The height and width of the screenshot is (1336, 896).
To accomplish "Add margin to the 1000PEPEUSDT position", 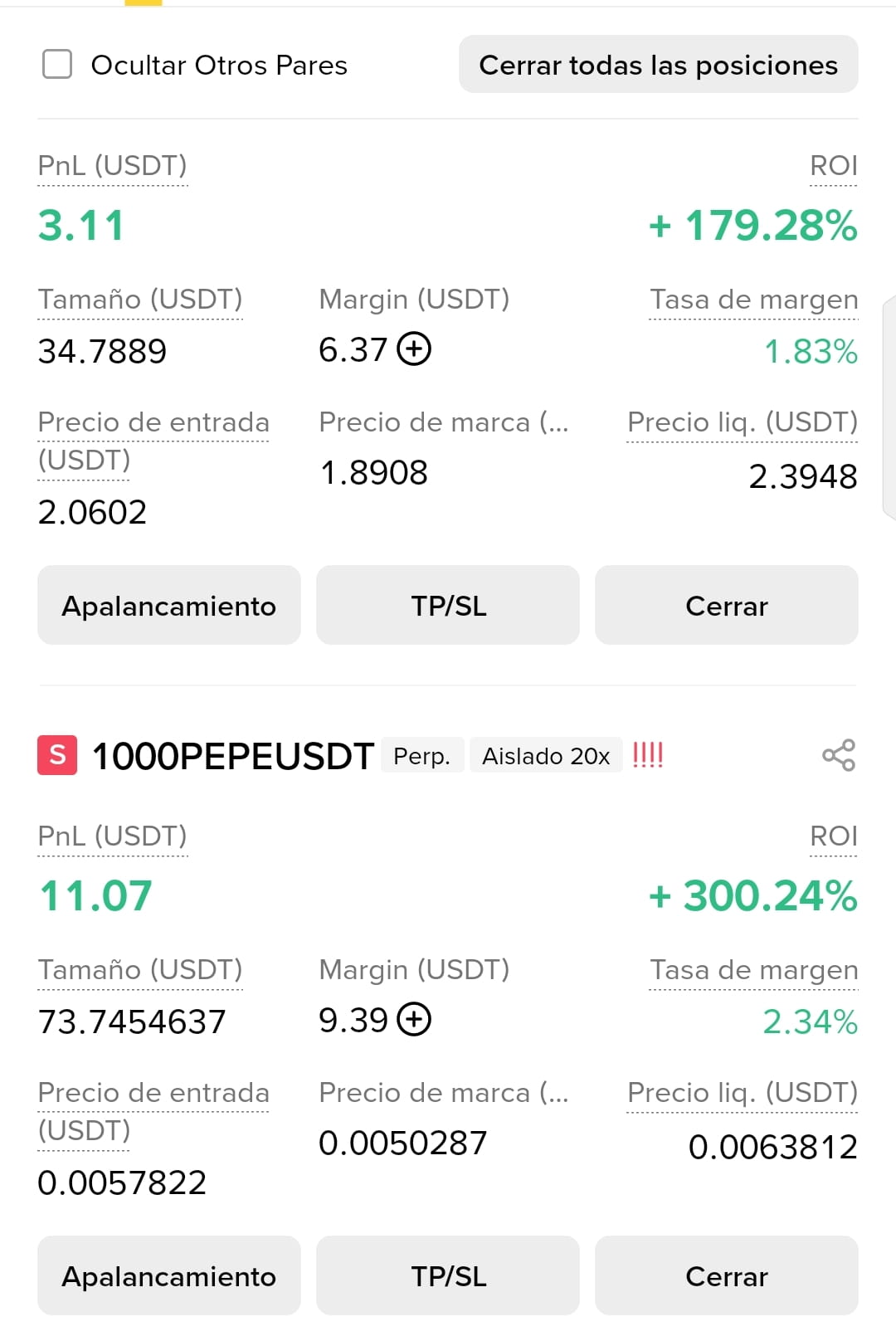I will (414, 1019).
